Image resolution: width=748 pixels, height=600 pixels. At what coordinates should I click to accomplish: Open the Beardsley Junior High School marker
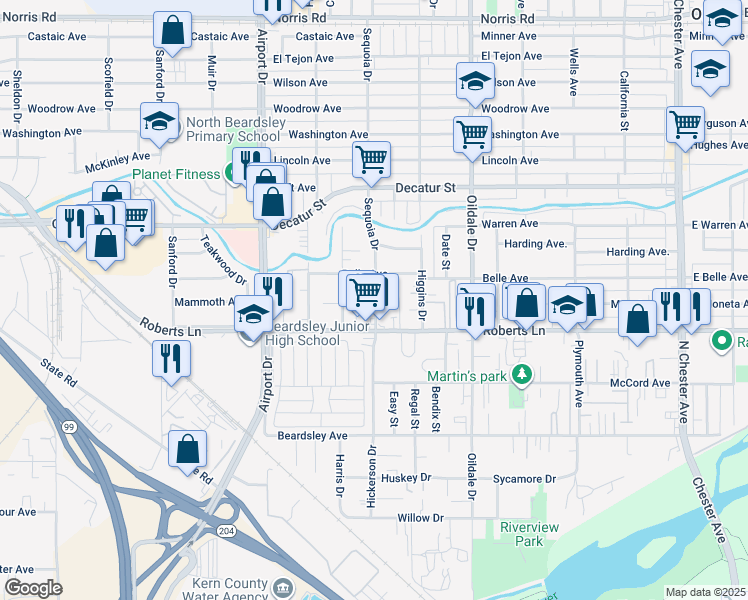pyautogui.click(x=254, y=315)
